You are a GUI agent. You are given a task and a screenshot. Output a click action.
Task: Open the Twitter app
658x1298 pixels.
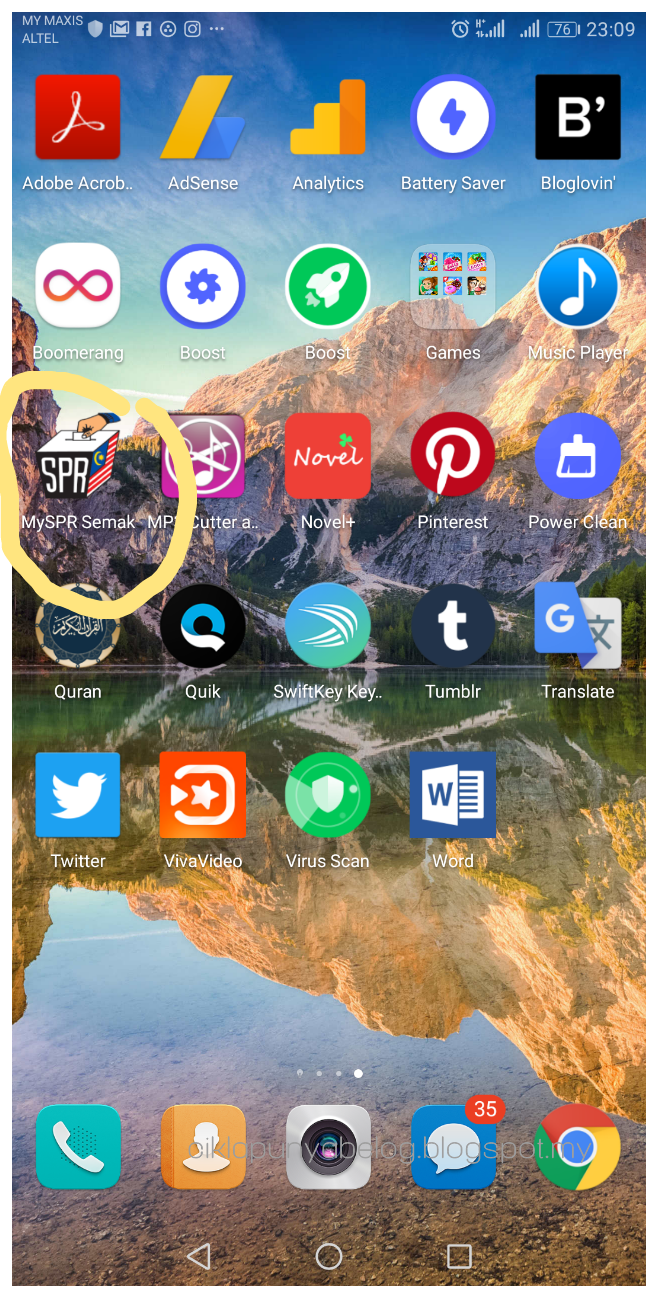(x=78, y=795)
